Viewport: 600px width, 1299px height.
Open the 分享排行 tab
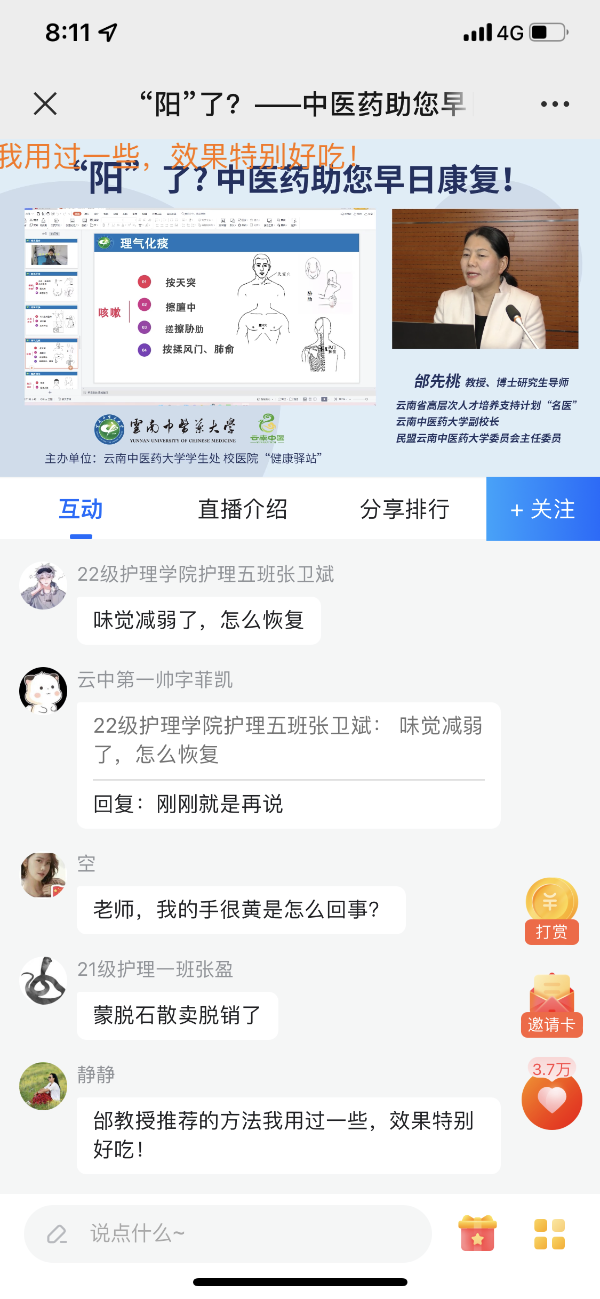404,509
